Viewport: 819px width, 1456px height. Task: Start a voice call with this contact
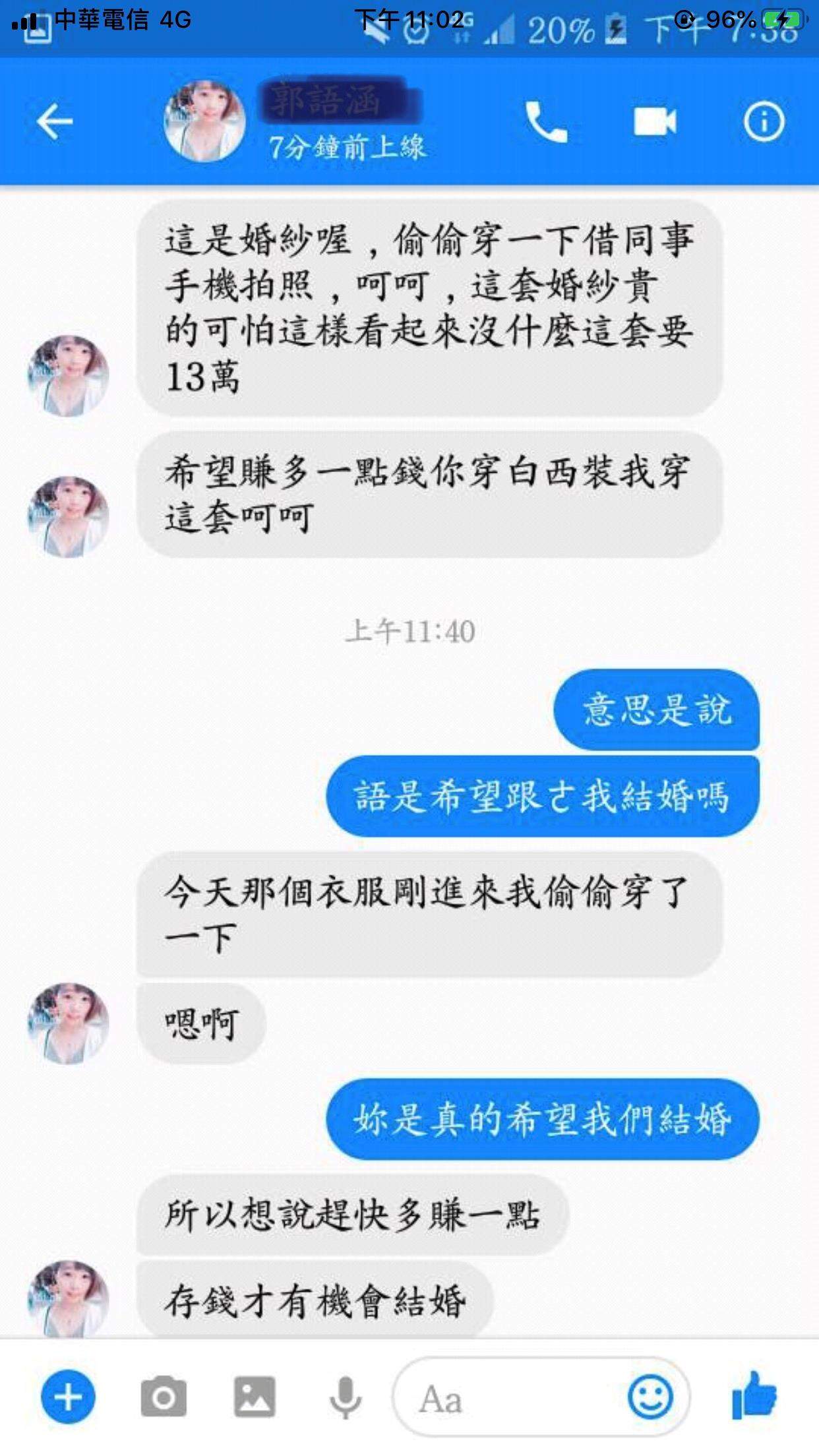(x=545, y=122)
